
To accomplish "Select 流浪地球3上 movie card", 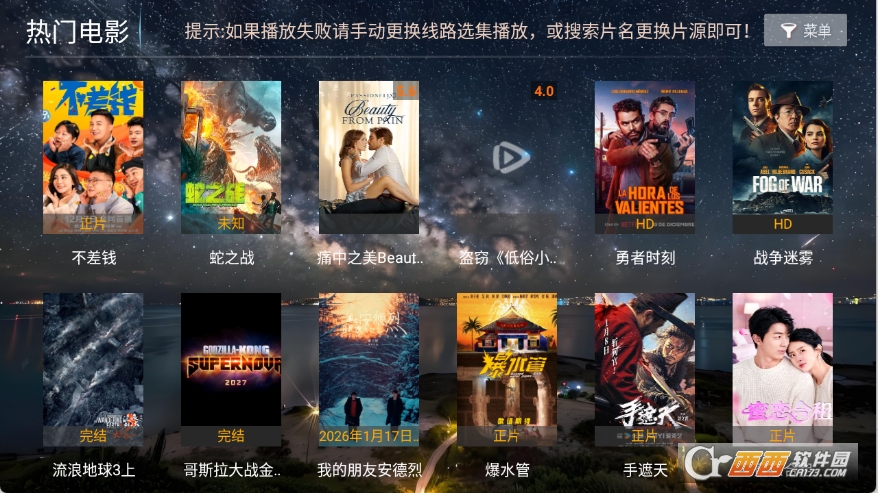I will tap(93, 369).
